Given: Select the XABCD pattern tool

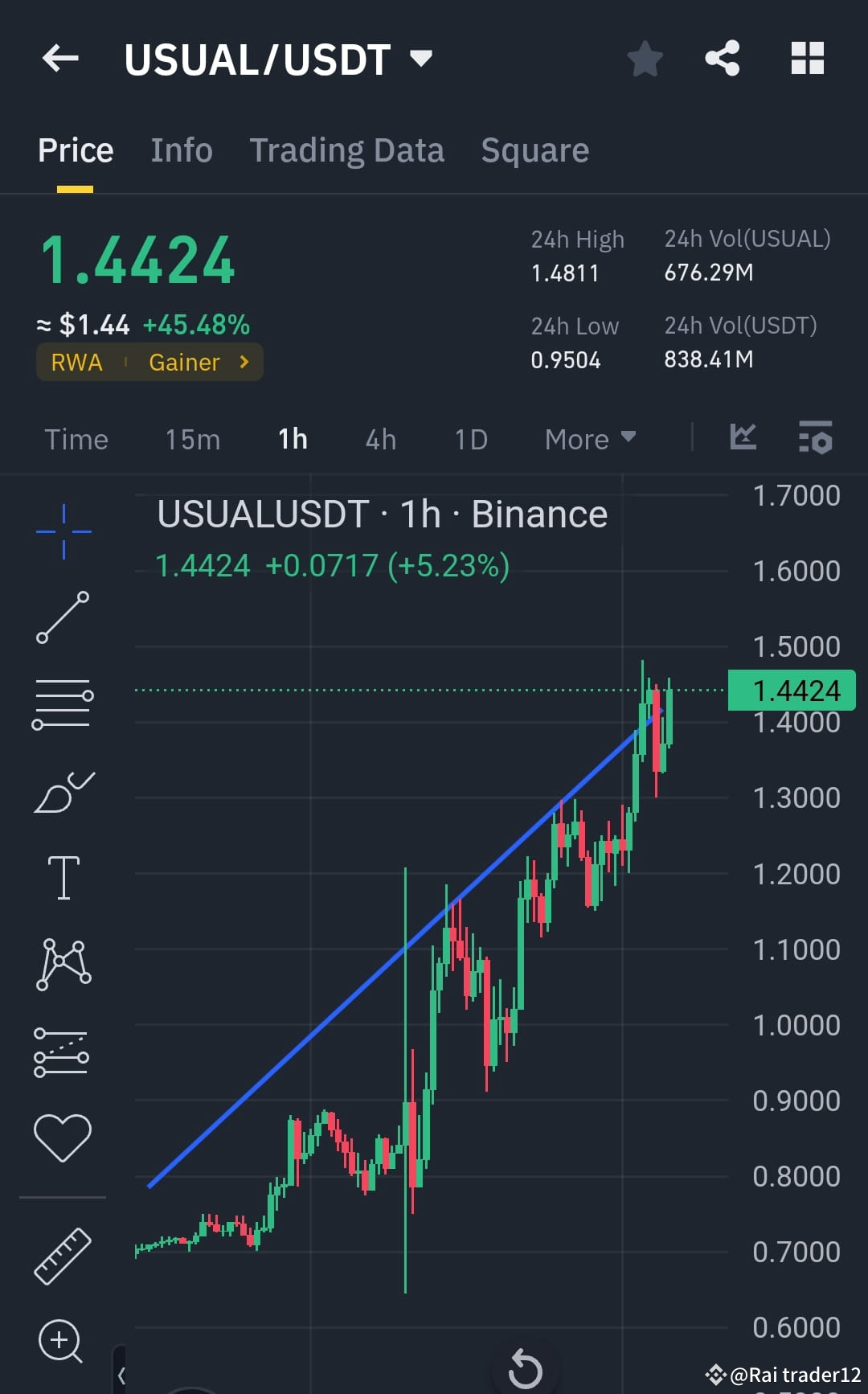Looking at the screenshot, I should [63, 965].
